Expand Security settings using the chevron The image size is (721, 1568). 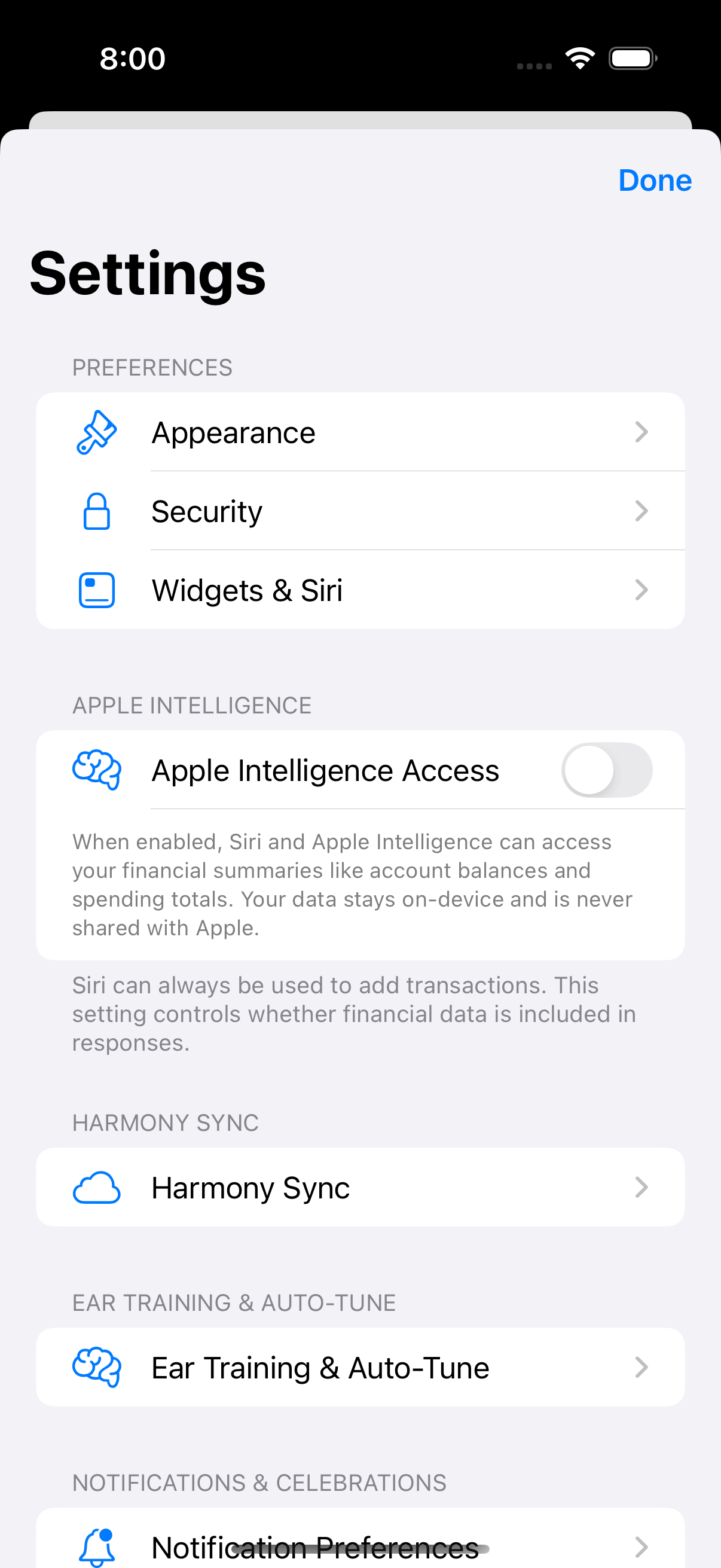pyautogui.click(x=643, y=511)
